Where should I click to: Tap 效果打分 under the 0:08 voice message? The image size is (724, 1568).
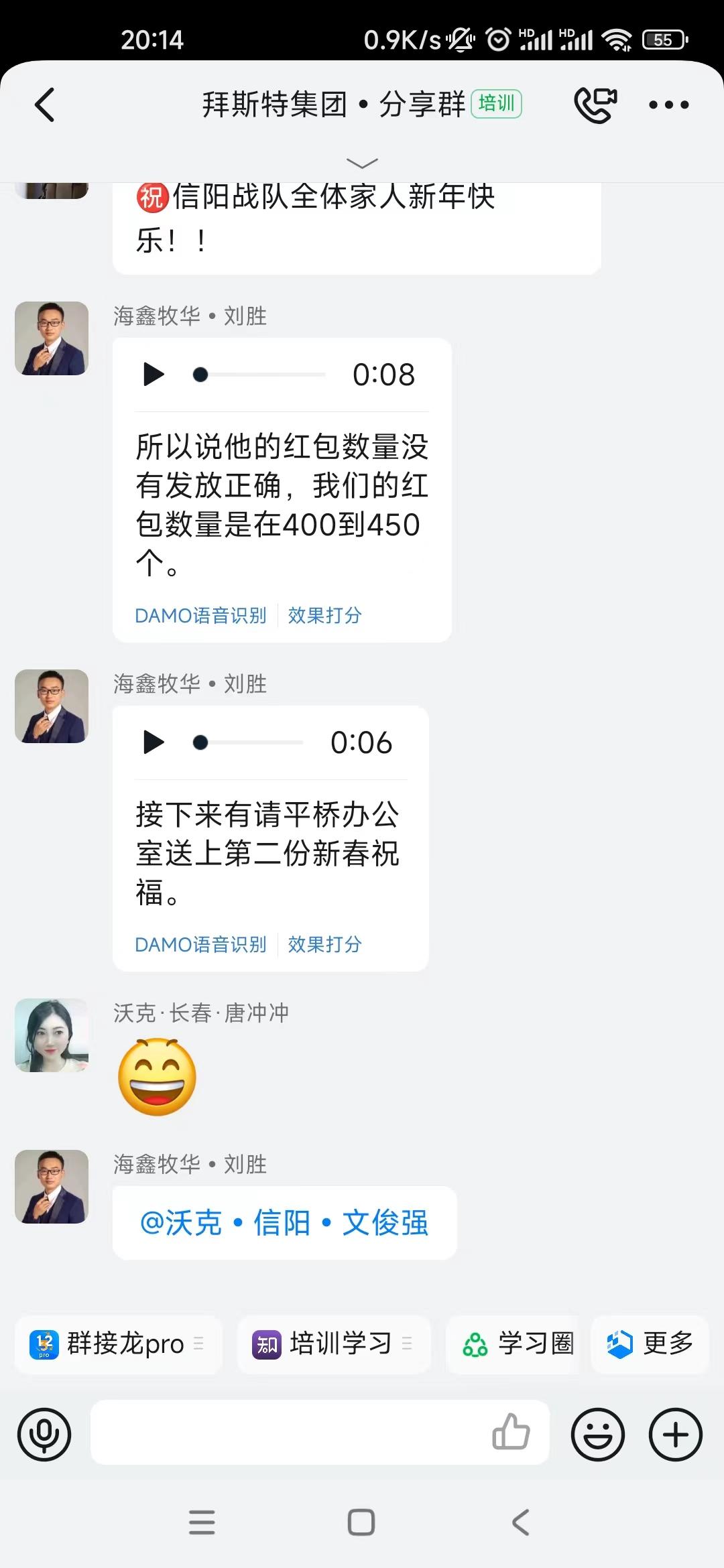tap(324, 615)
